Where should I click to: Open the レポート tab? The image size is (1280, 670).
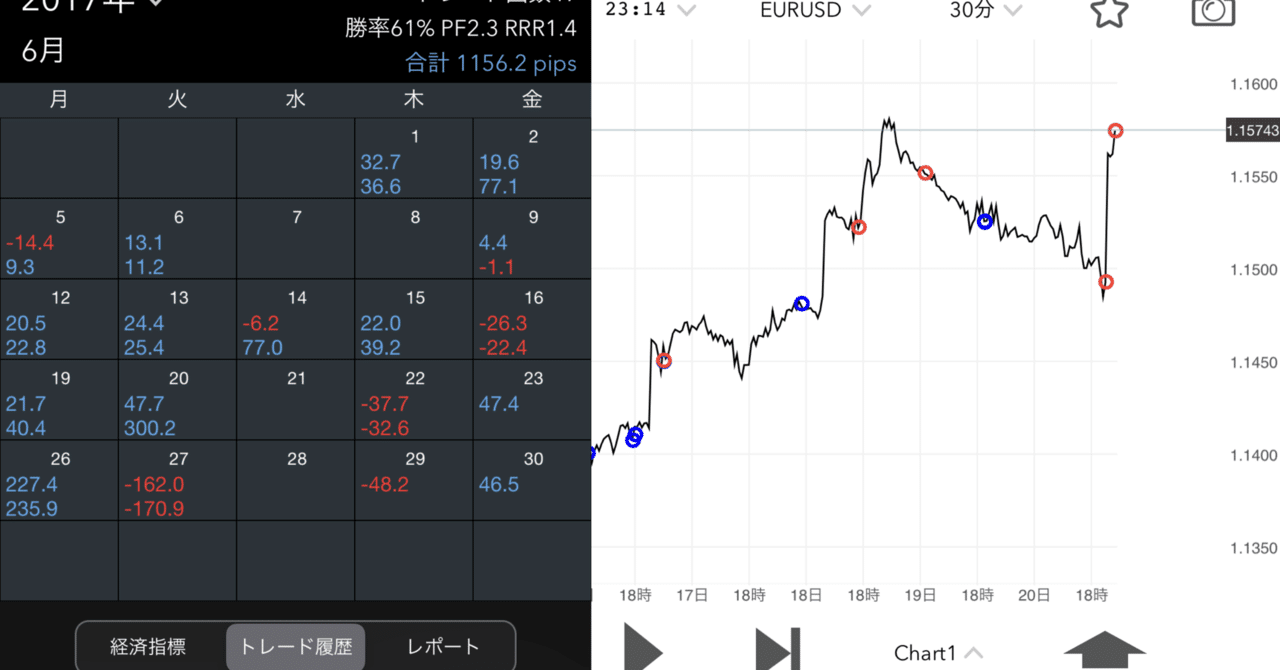click(x=443, y=647)
